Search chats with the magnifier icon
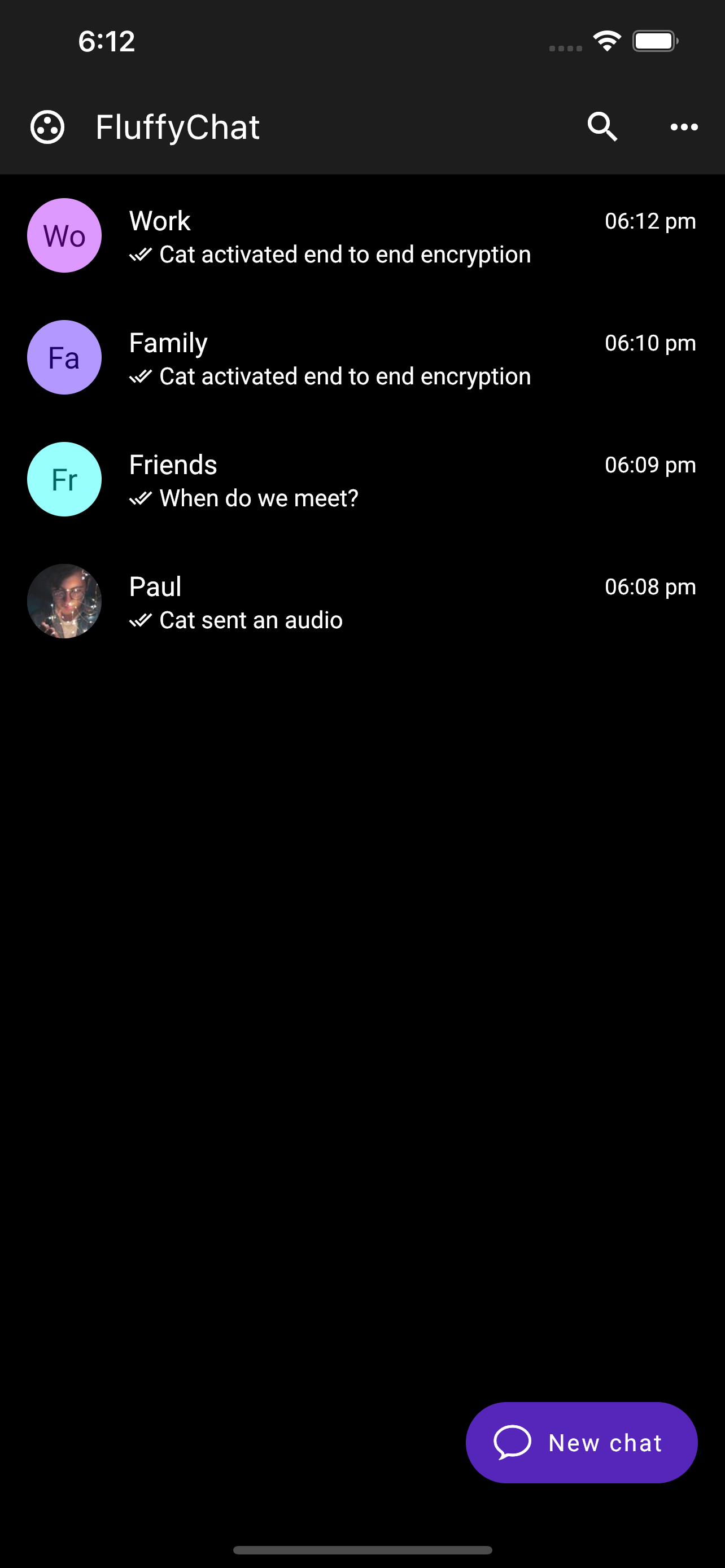The height and width of the screenshot is (1568, 725). click(602, 127)
